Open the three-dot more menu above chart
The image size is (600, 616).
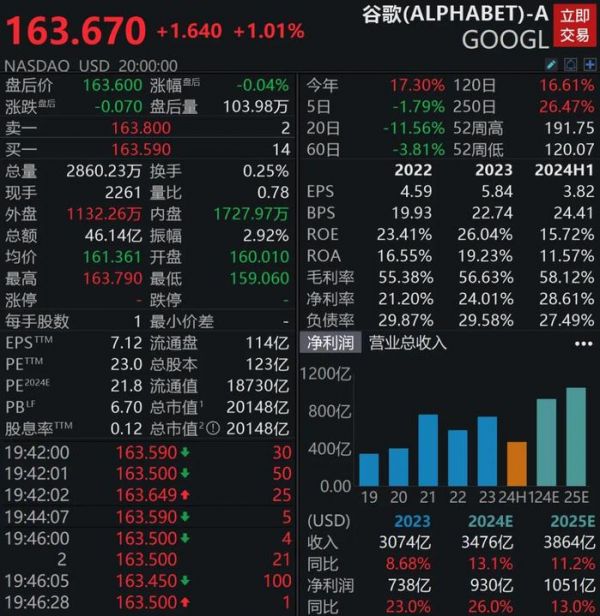(x=582, y=343)
